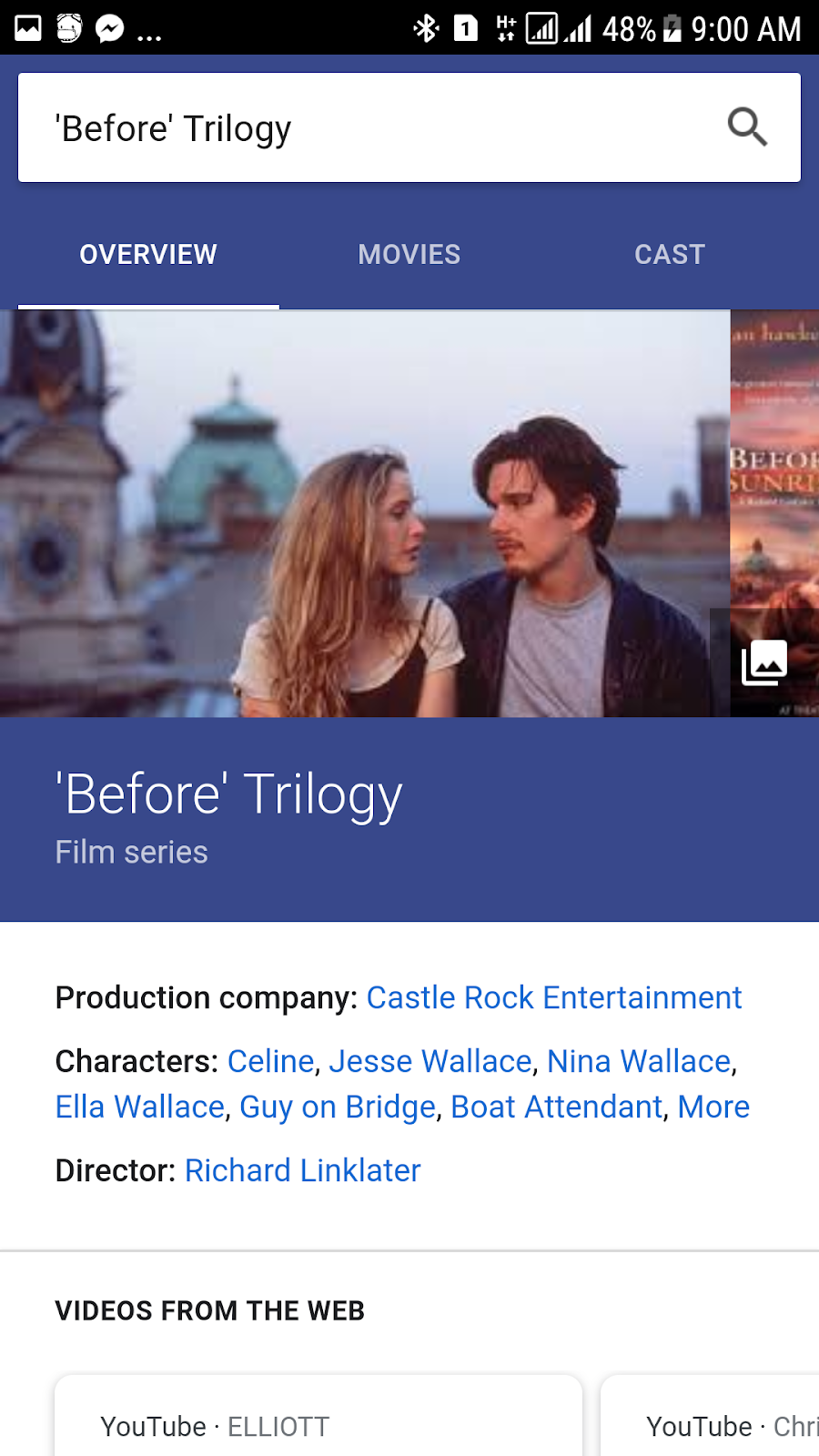Open the Boat Attendant link
Screen dimensions: 819x1456
pos(556,1107)
